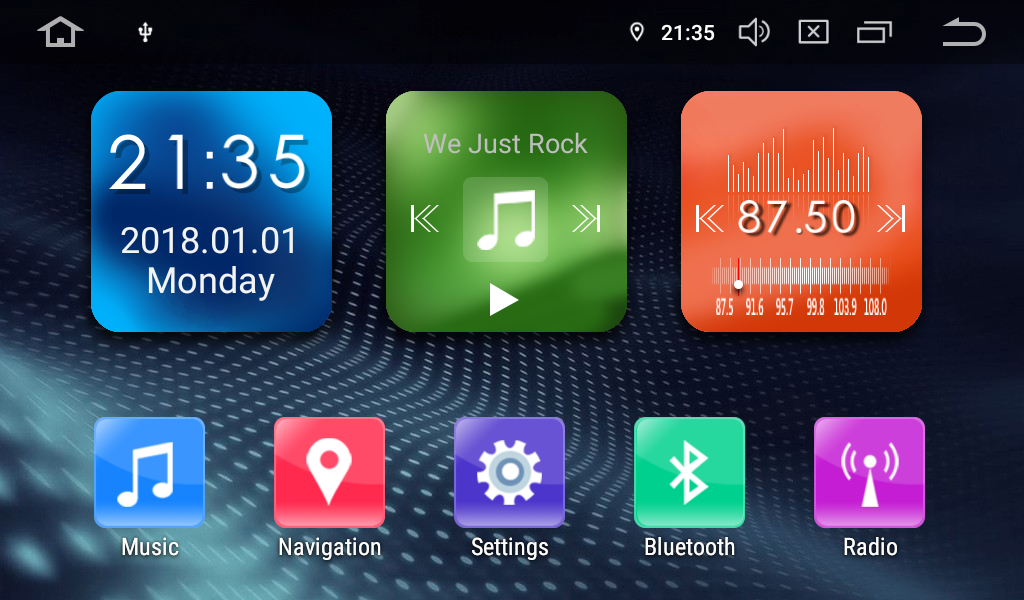Show recent apps

(874, 33)
